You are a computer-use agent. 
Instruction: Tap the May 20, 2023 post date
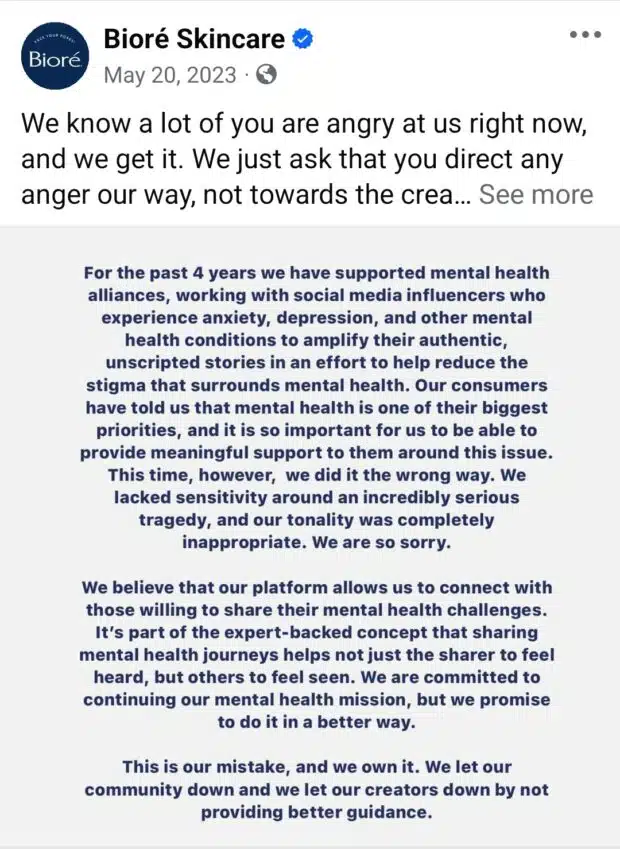(170, 75)
